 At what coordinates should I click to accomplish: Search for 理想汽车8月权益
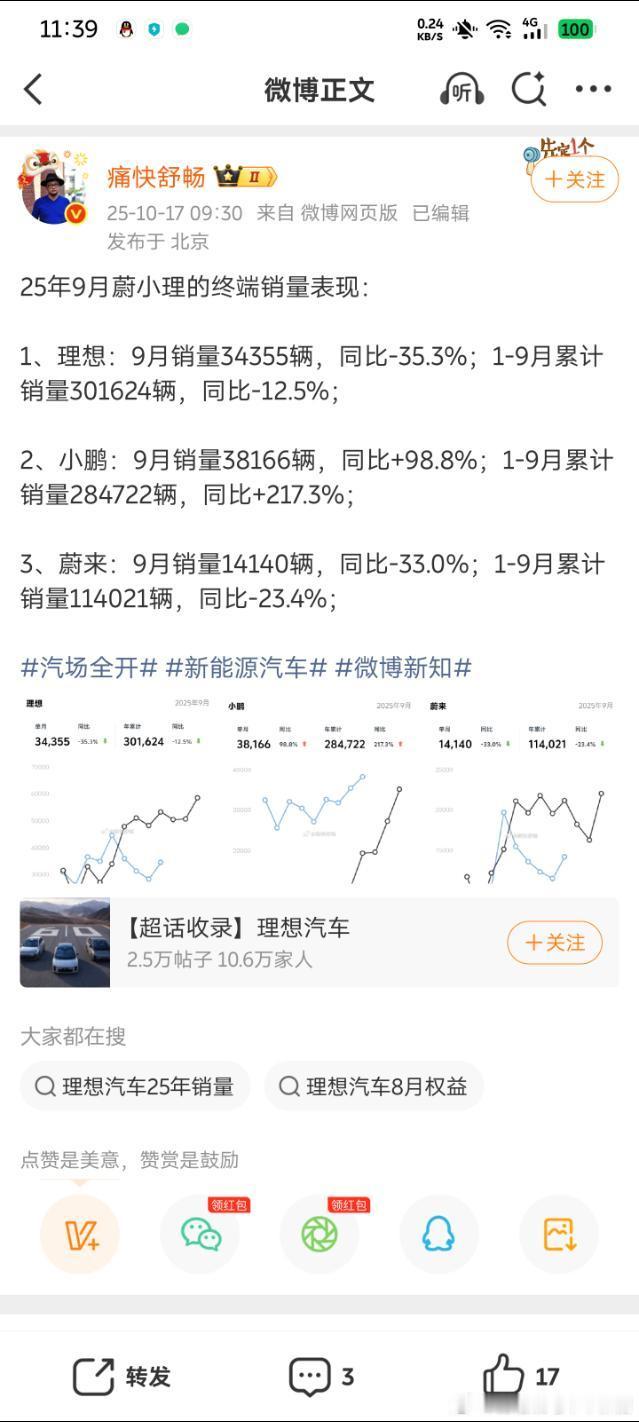[374, 1086]
